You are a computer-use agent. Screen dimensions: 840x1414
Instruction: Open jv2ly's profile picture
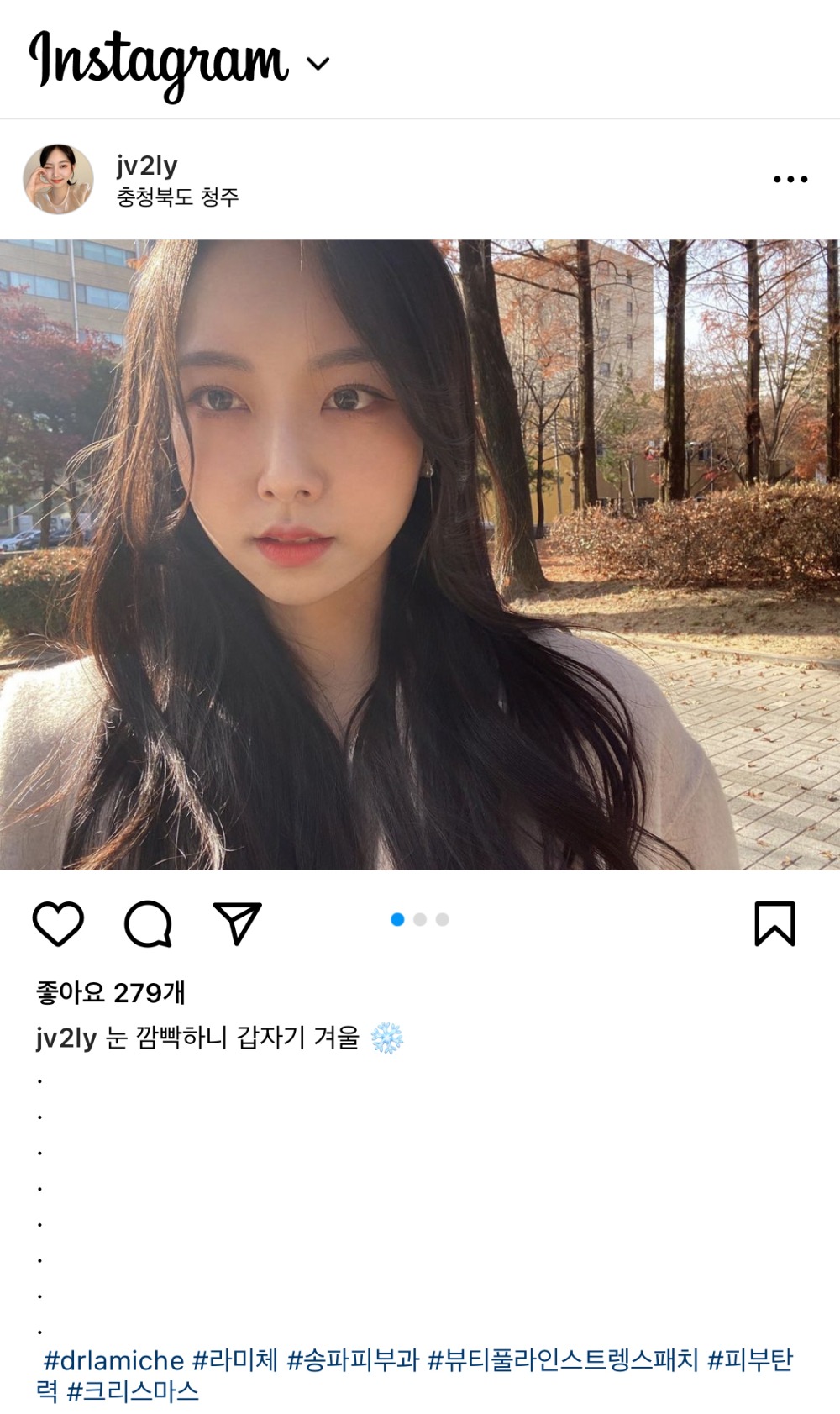pos(58,179)
